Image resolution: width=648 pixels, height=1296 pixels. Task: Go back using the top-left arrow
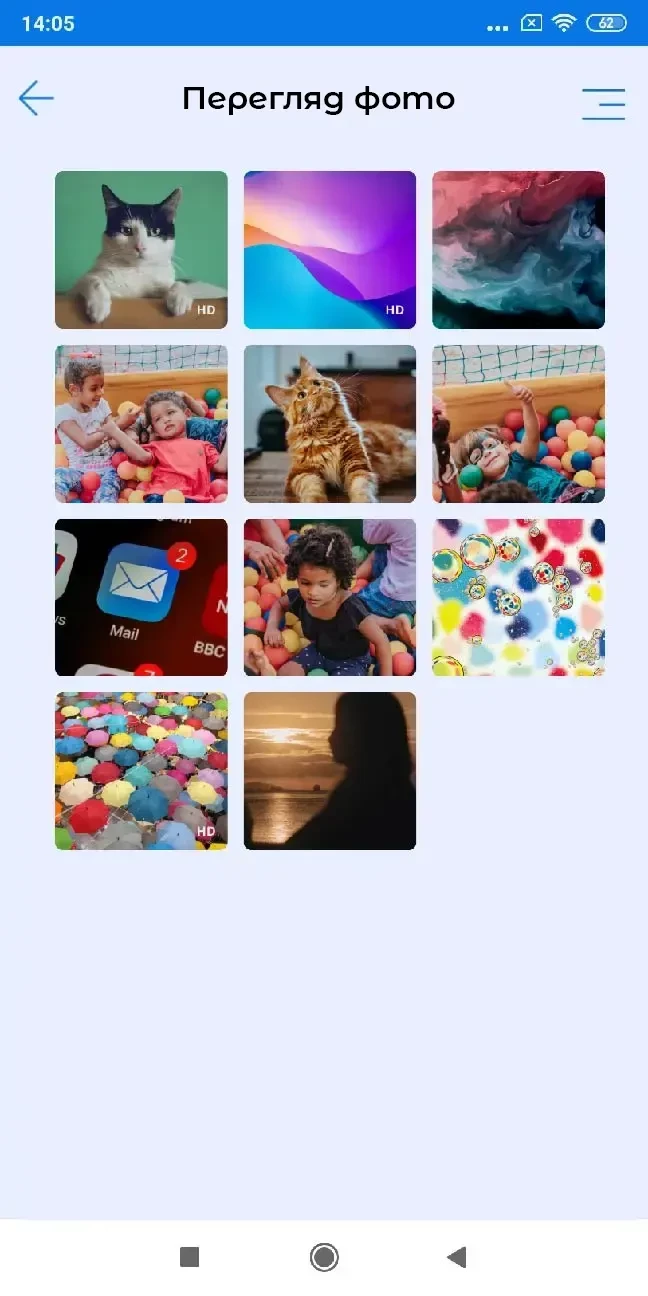coord(36,98)
